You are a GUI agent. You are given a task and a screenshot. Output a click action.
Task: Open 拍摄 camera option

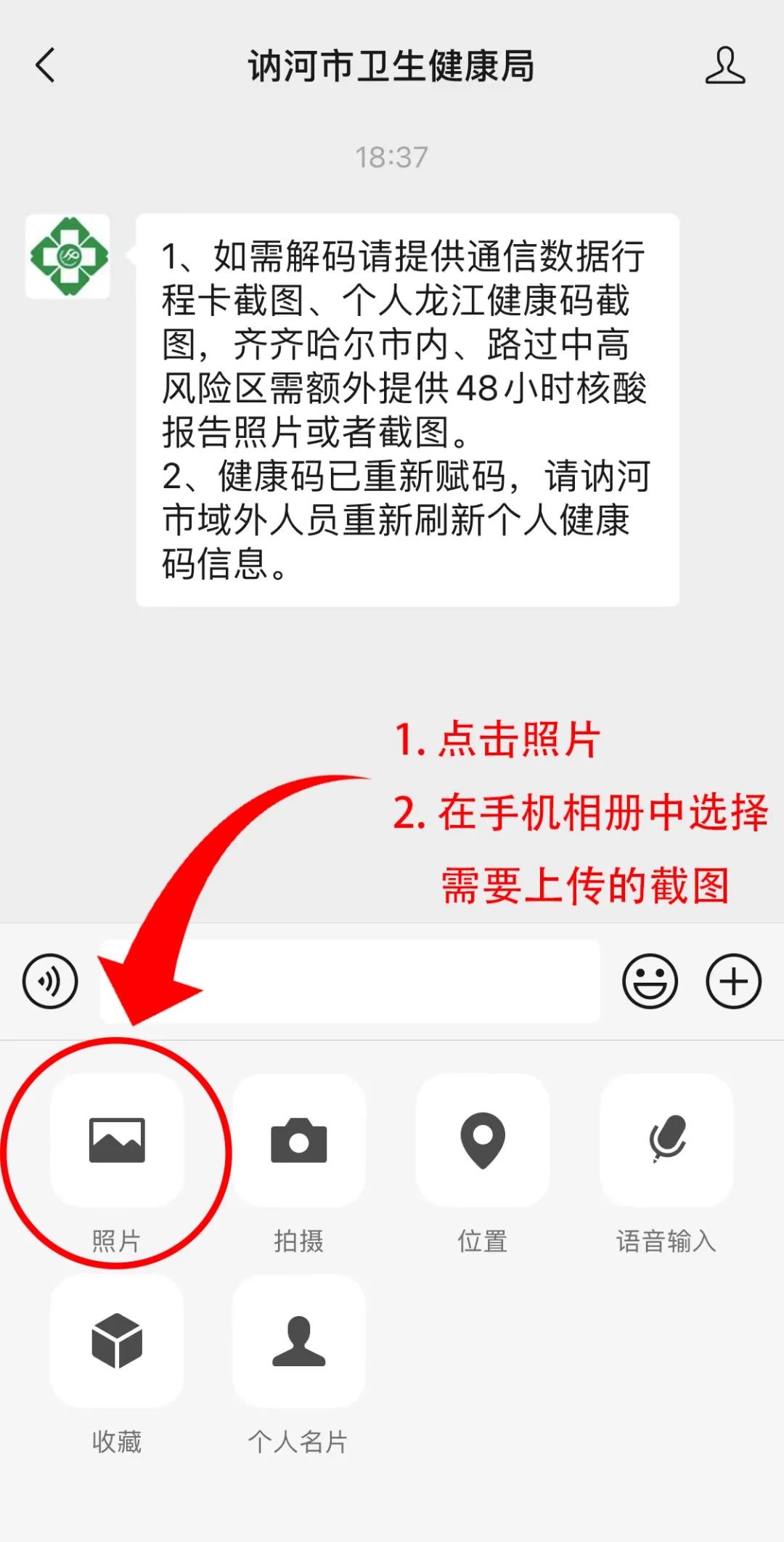click(299, 1140)
